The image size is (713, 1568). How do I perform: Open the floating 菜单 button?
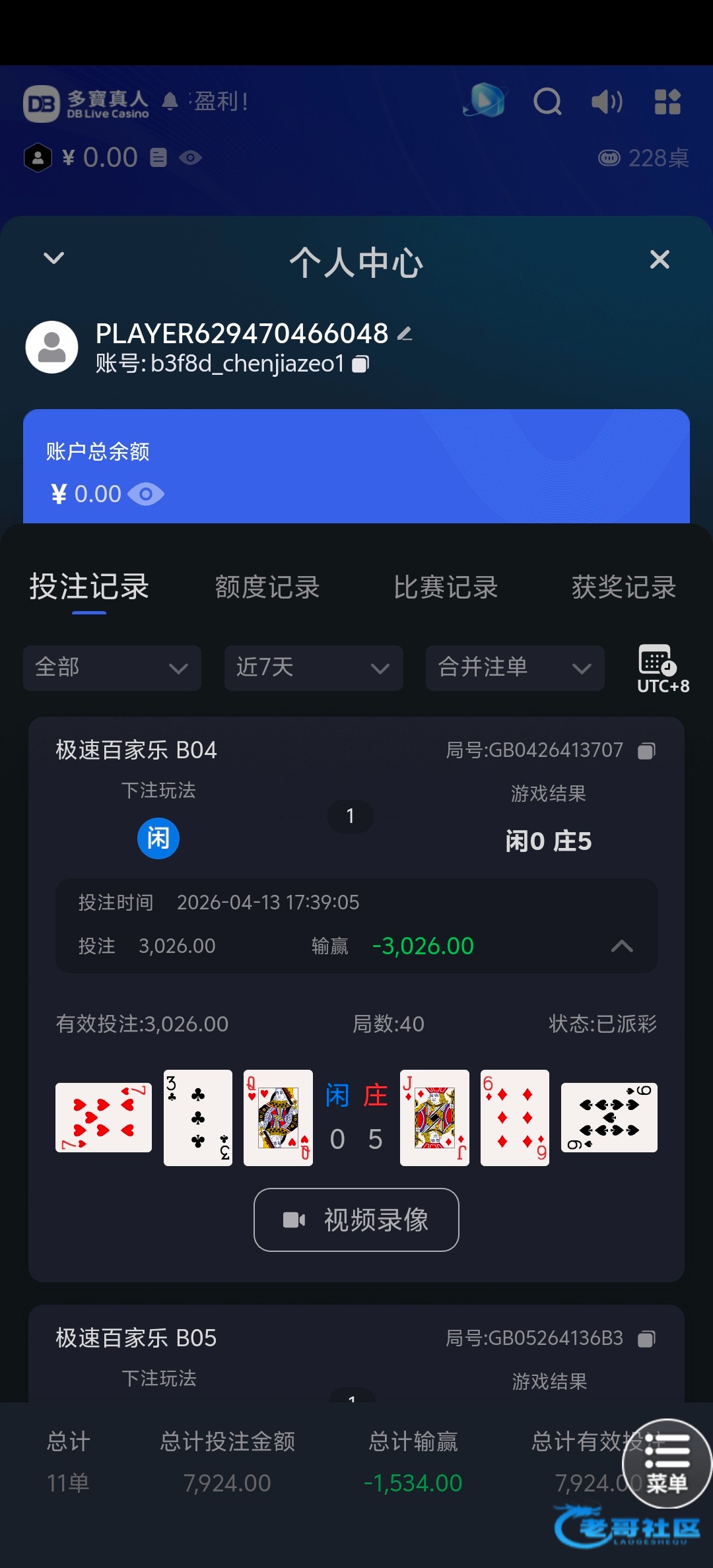667,1463
